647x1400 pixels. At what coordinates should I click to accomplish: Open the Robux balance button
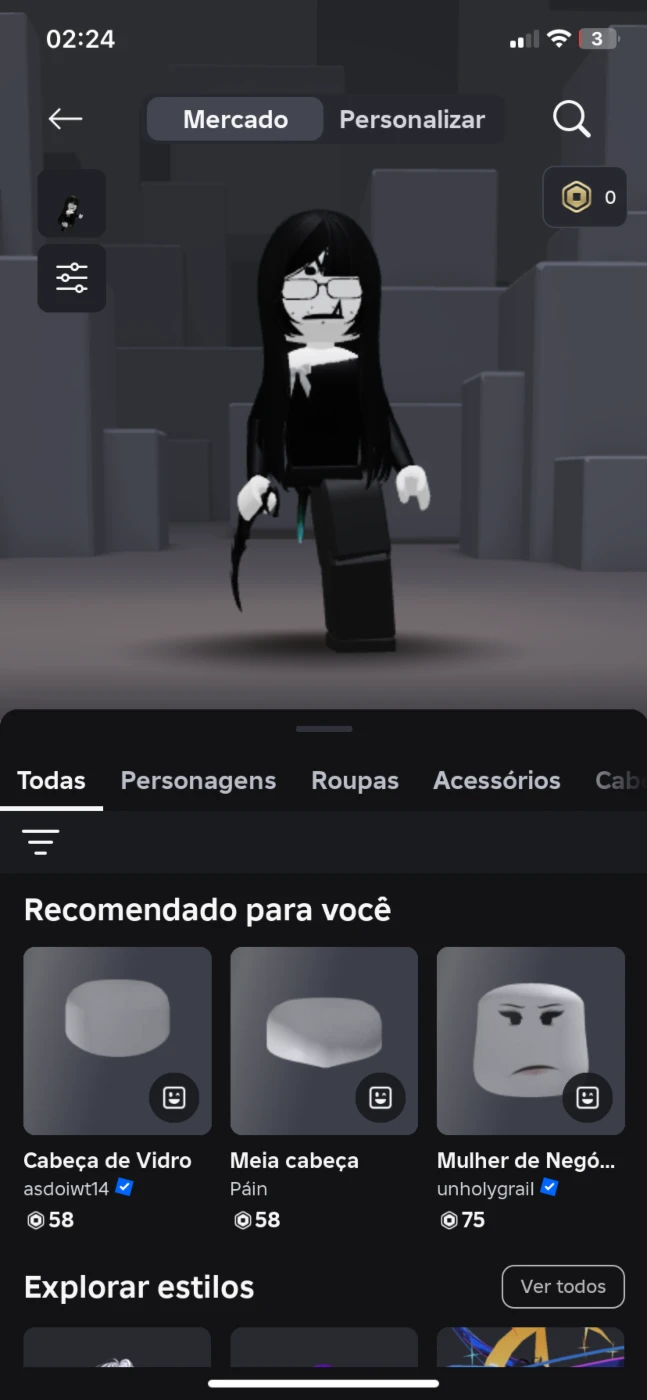pyautogui.click(x=585, y=197)
